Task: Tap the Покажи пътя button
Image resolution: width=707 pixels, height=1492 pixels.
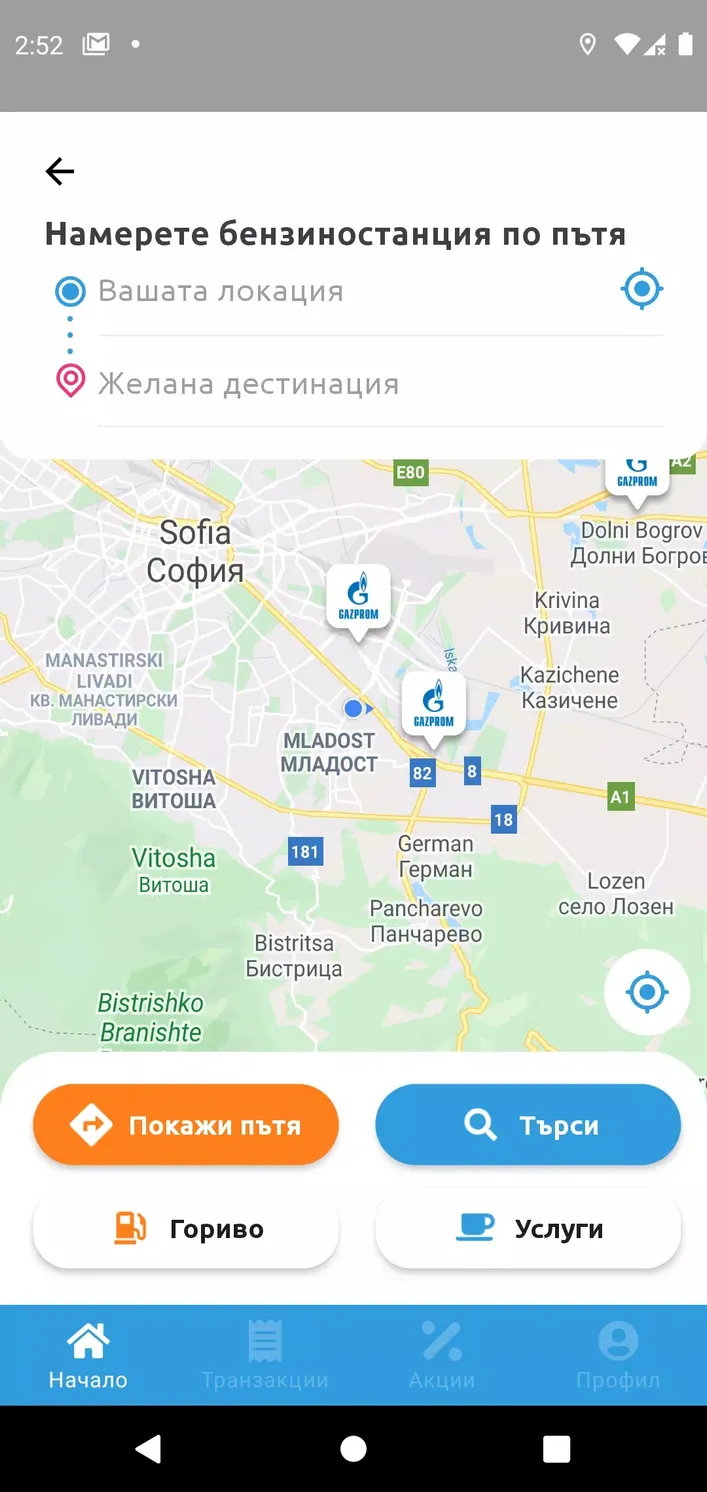Action: (186, 1125)
